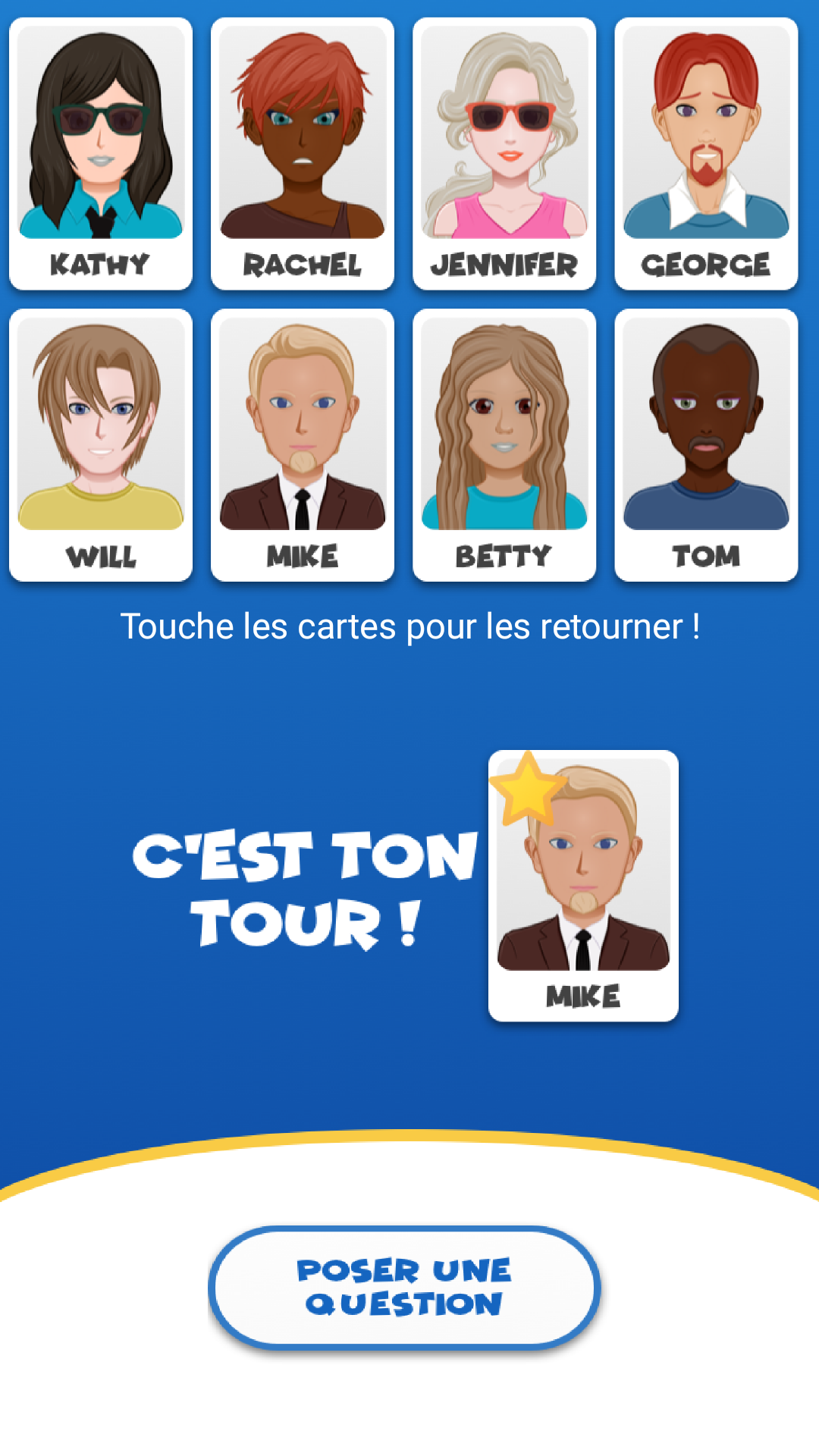Turn over Mike's card in the grid
The width and height of the screenshot is (819, 1456).
pos(303,445)
